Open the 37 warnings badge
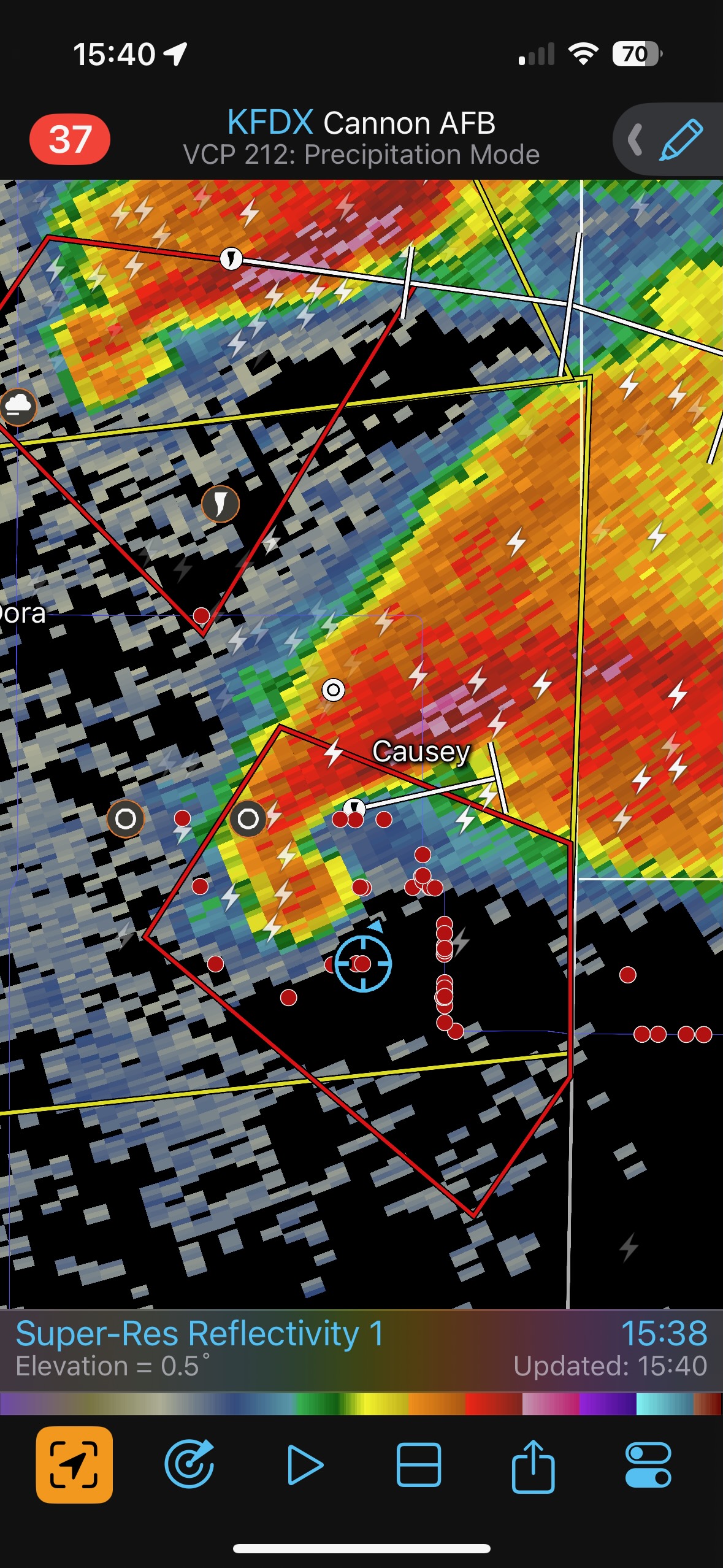723x1568 pixels. 70,139
